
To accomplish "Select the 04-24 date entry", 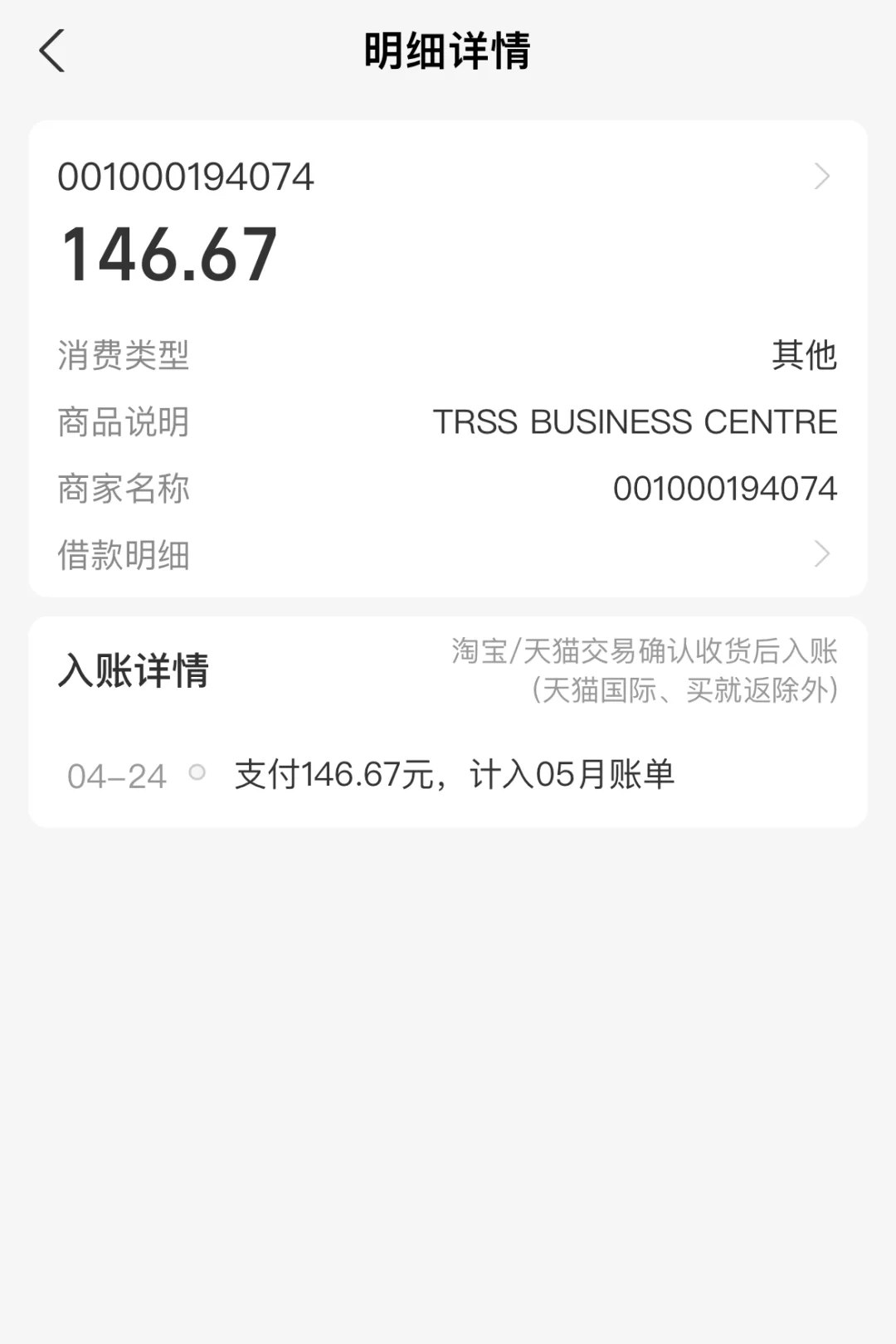I will coord(115,775).
